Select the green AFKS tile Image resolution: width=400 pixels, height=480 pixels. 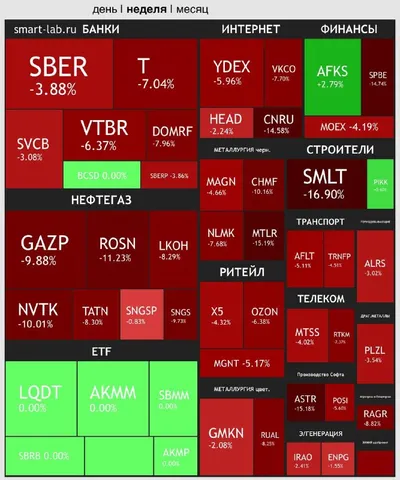[332, 77]
